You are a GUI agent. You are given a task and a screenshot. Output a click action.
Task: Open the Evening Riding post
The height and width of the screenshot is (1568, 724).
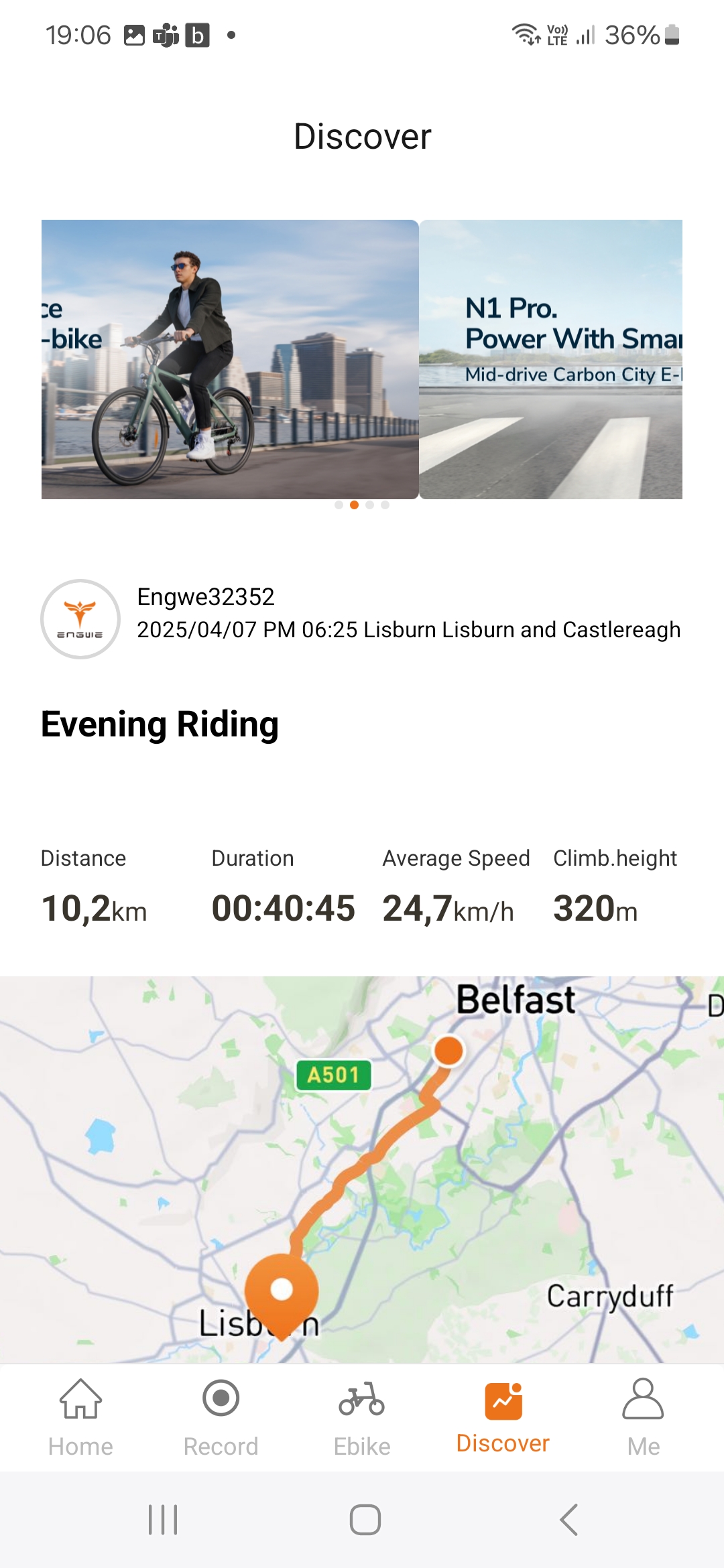point(160,724)
